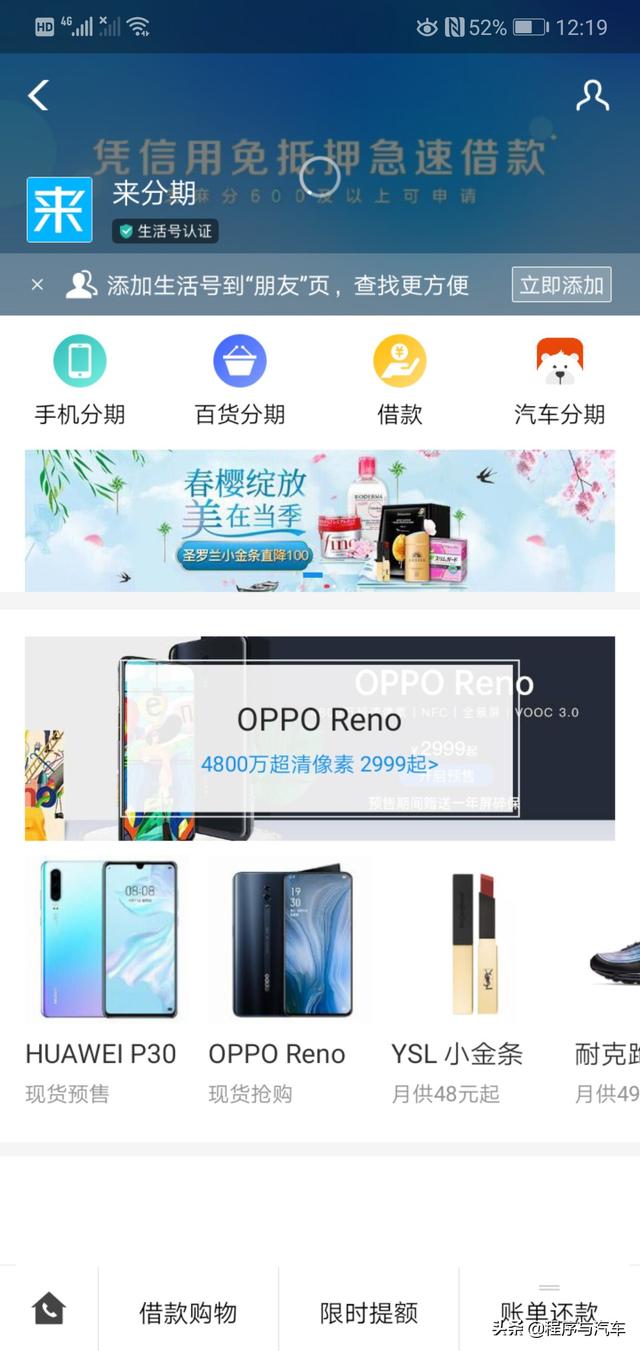640x1351 pixels.
Task: Open the 账单还款 menu
Action: [x=548, y=1310]
